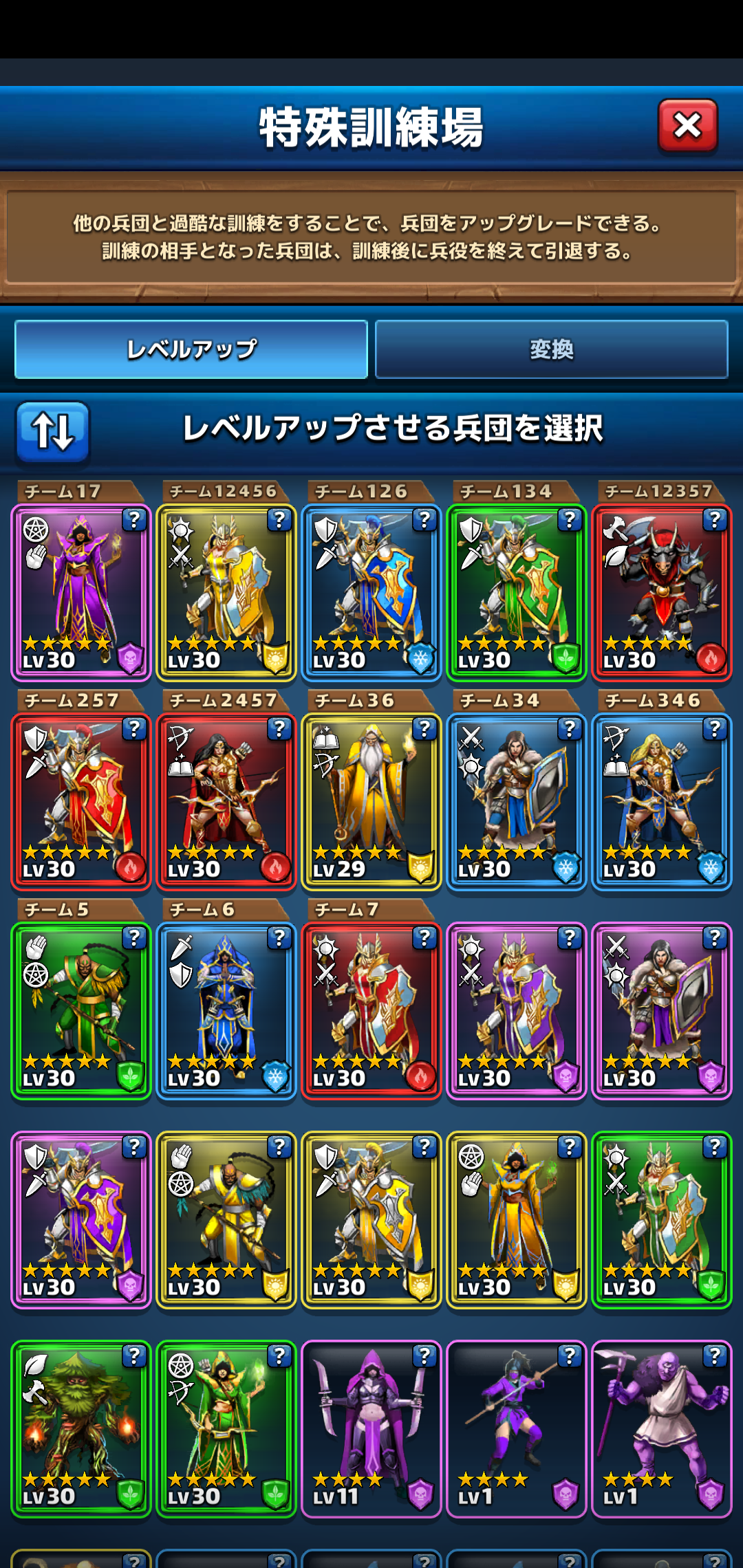This screenshot has width=743, height=1568.
Task: Choose the troop labeled チーム34
Action: [x=516, y=802]
